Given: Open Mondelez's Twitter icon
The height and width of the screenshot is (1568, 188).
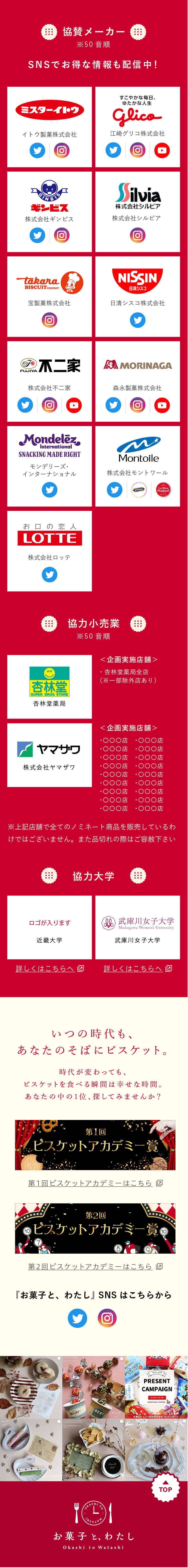Looking at the screenshot, I should point(49,489).
